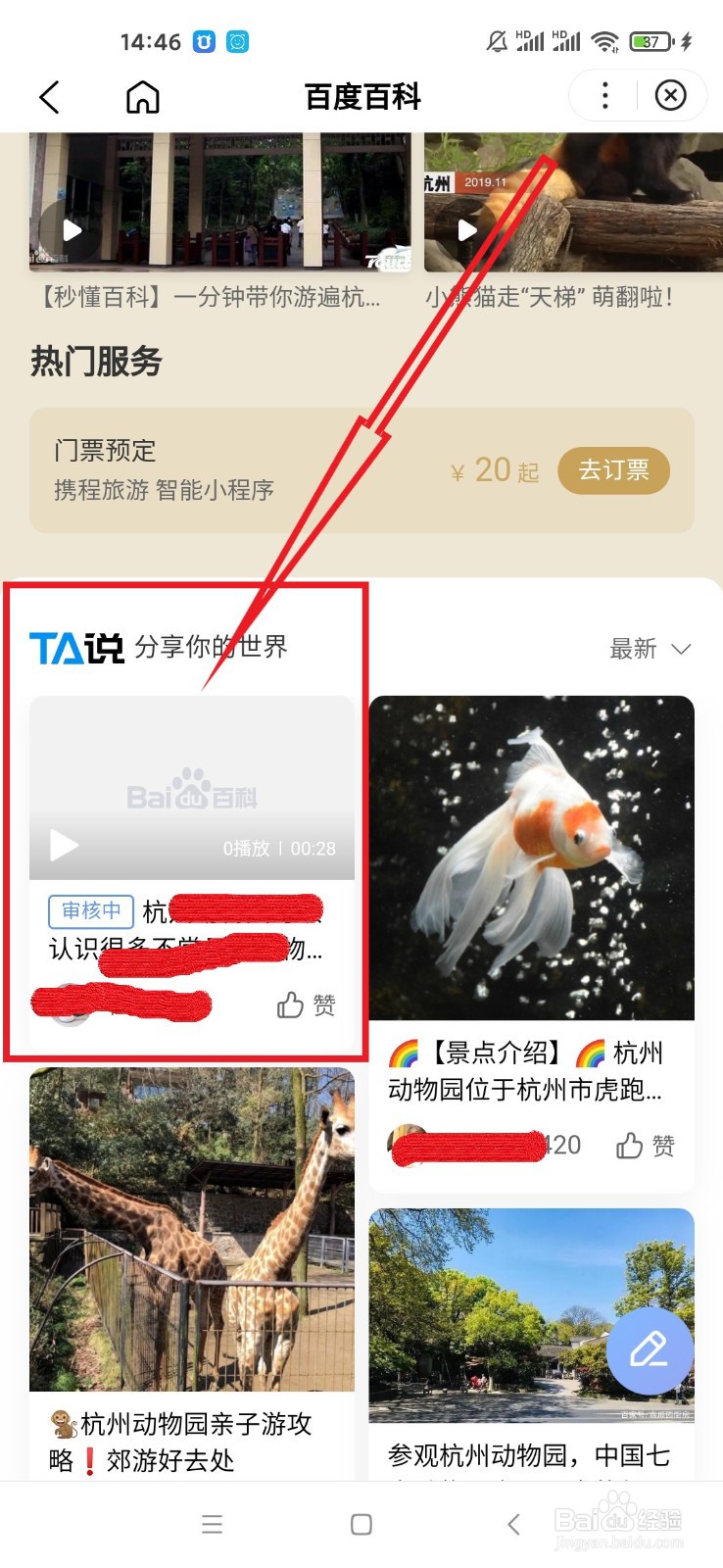This screenshot has width=723, height=1568.
Task: Tap the back arrow in the title bar
Action: [49, 96]
